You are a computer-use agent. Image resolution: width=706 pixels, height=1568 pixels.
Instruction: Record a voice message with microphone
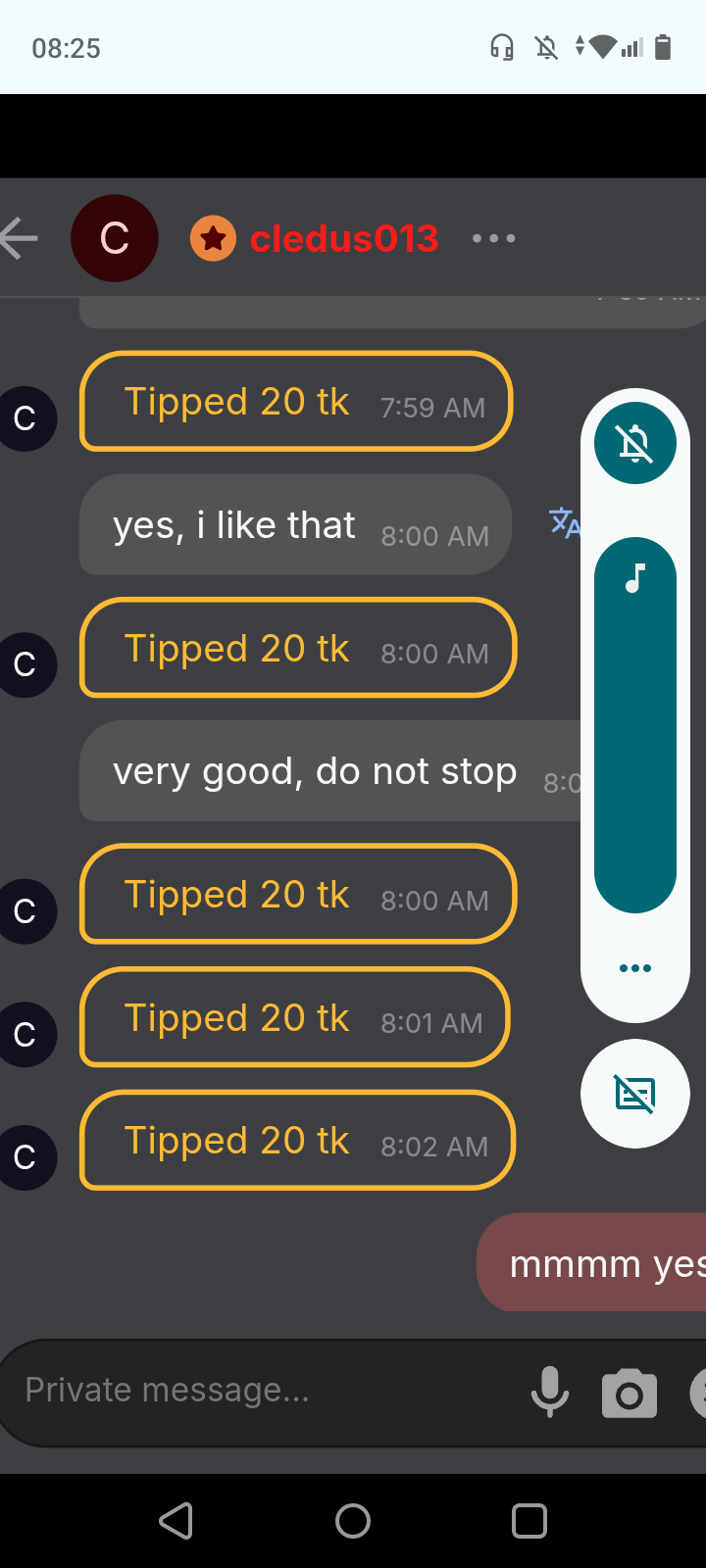(550, 1393)
